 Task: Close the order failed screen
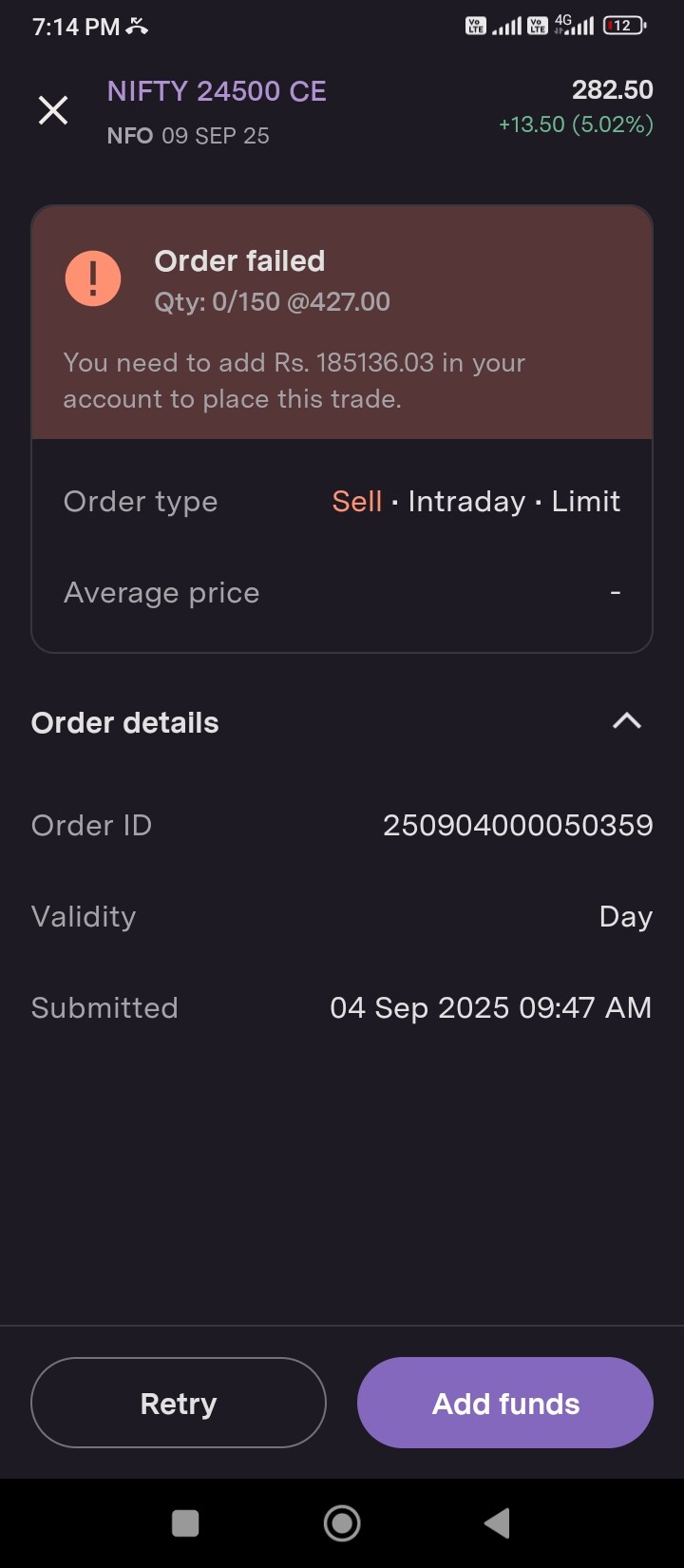[53, 110]
